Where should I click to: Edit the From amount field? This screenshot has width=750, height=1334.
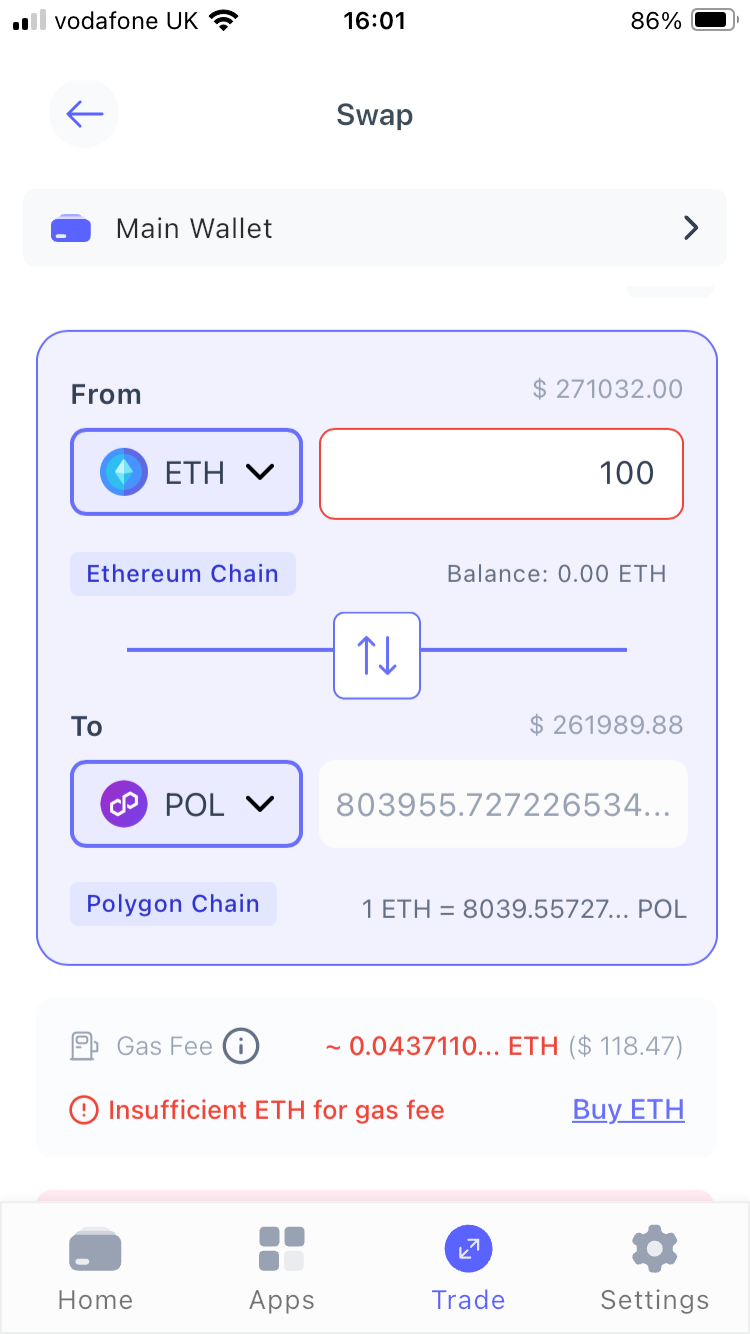pos(501,473)
